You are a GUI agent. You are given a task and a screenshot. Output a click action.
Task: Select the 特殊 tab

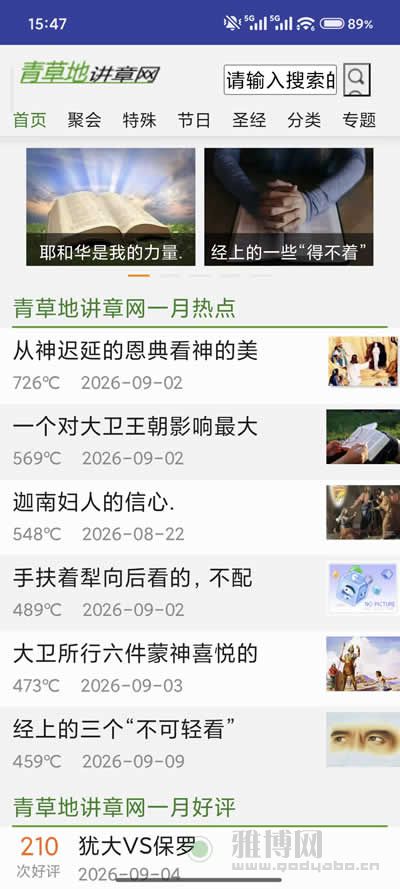click(x=139, y=120)
